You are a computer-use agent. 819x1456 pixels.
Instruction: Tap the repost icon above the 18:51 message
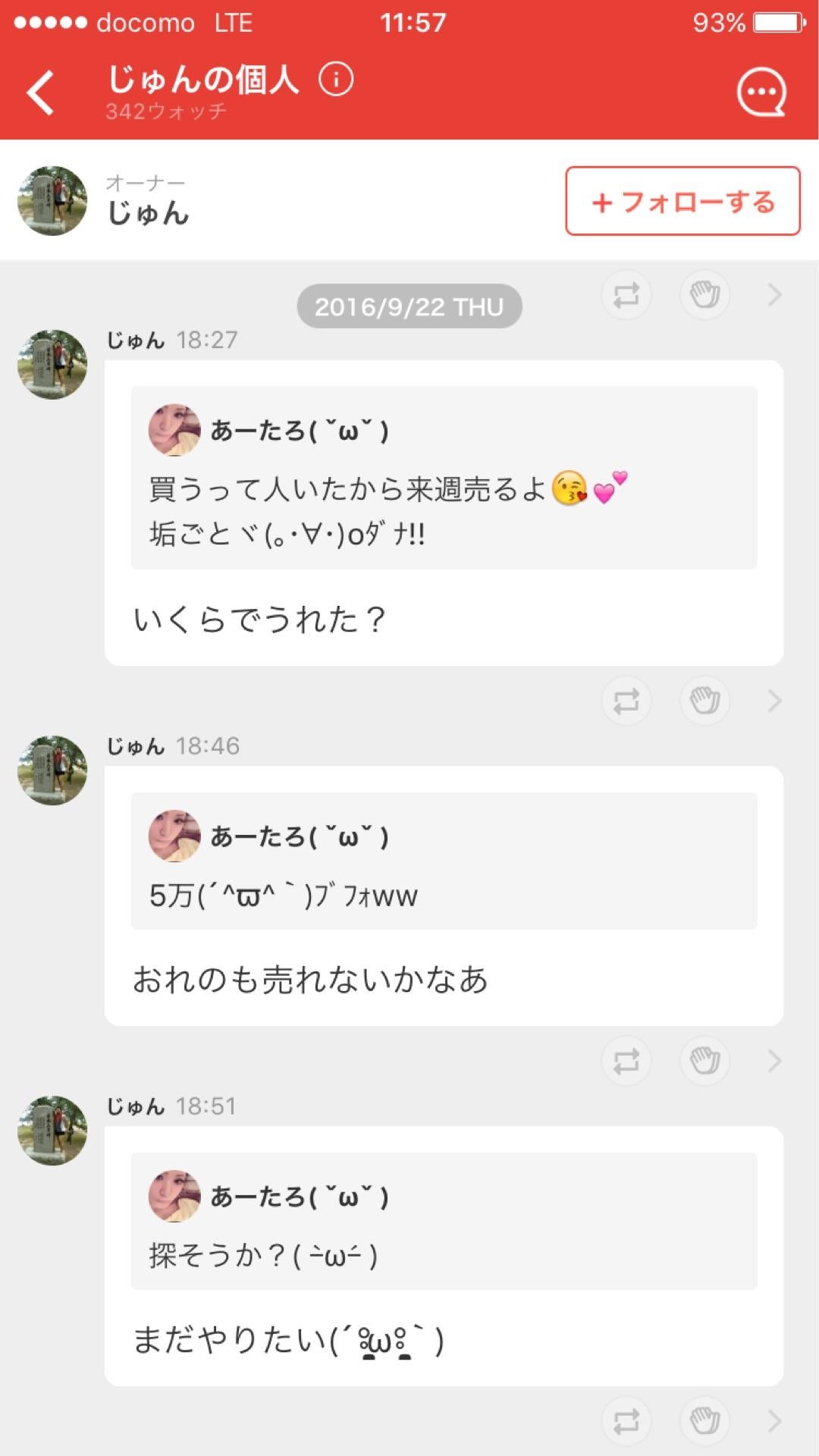626,1062
